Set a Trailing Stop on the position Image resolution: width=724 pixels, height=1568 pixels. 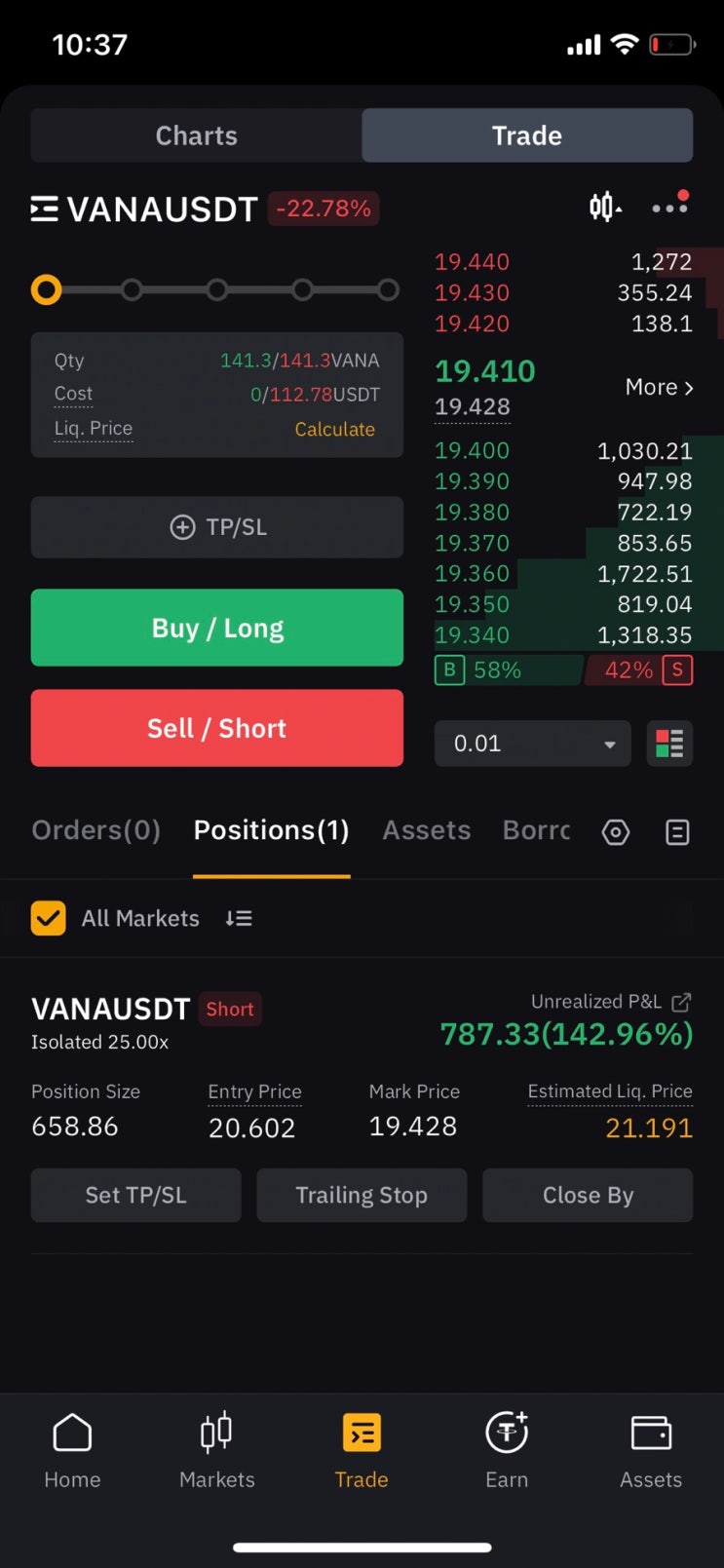pos(362,1195)
